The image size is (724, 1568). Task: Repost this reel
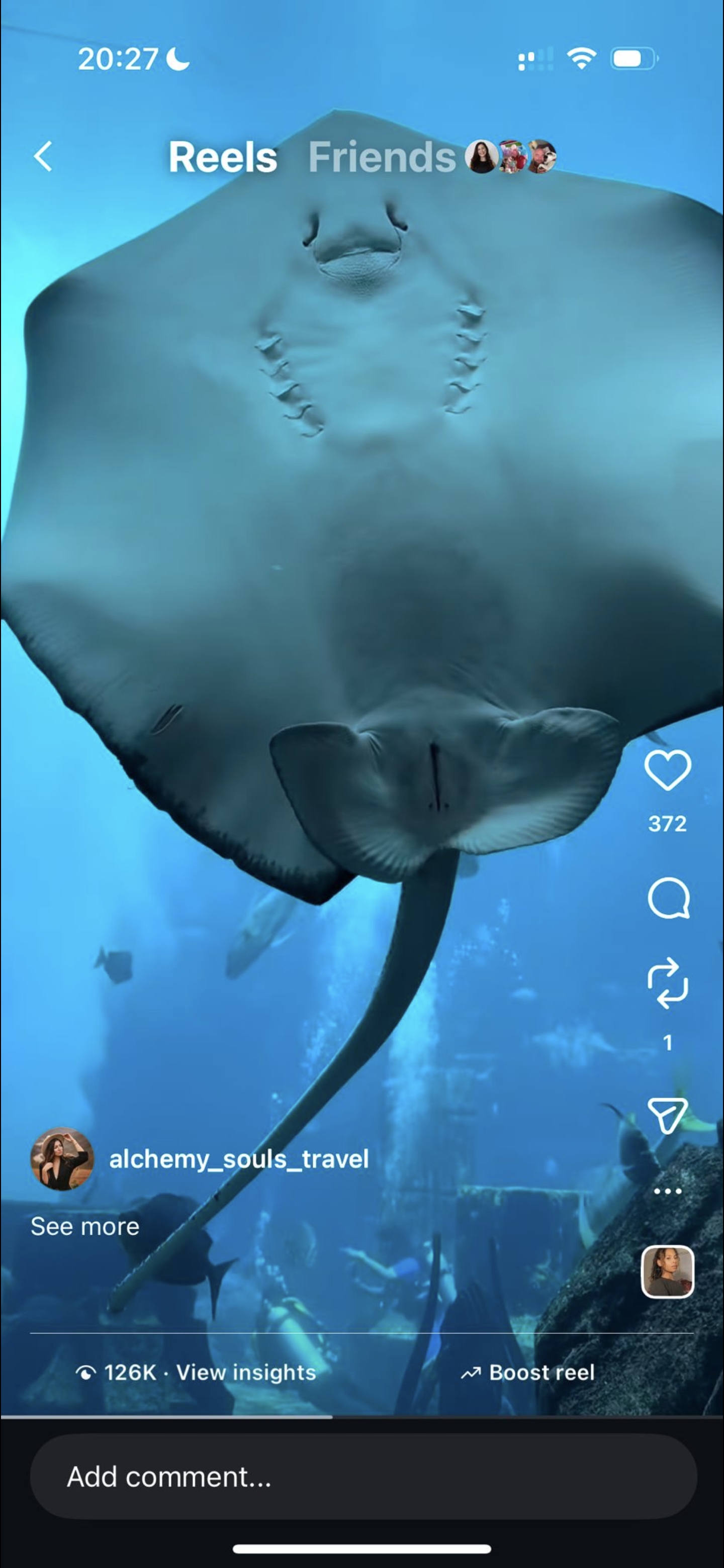pos(667,983)
